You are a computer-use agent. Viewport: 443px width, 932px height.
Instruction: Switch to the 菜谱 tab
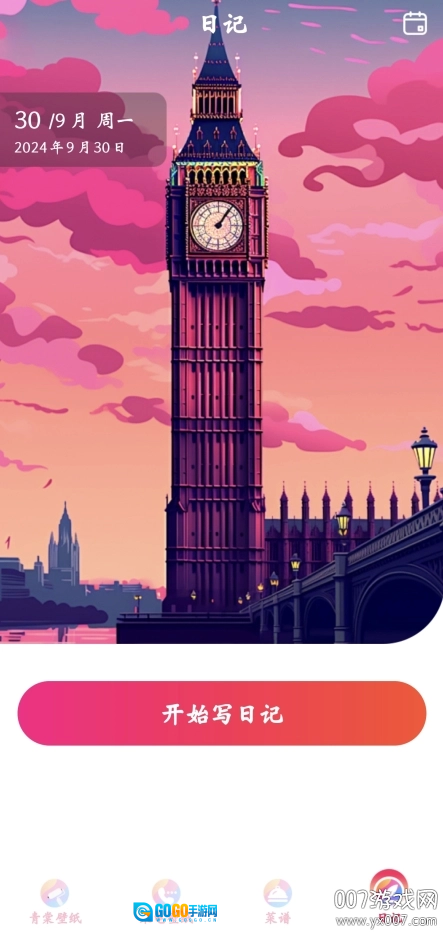pos(277,902)
